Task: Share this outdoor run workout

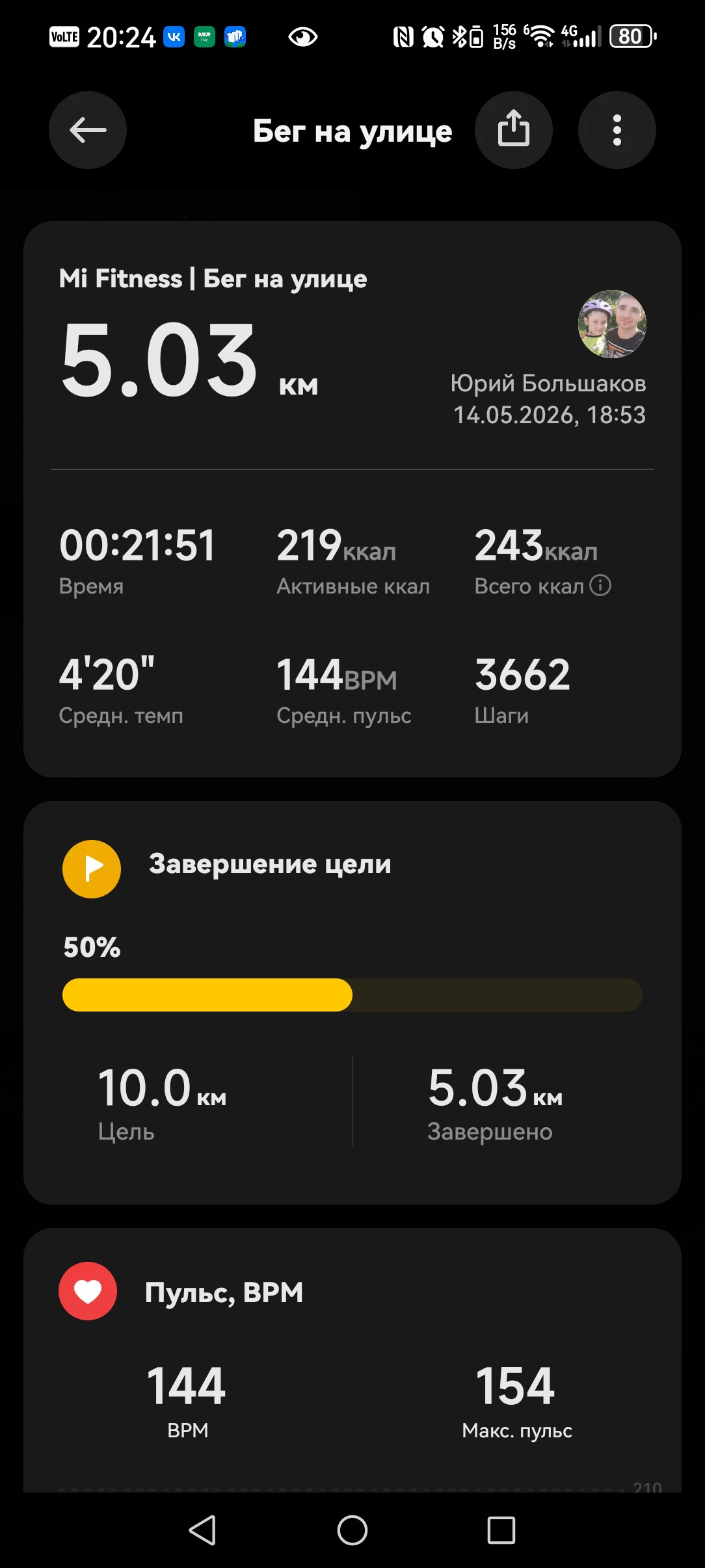Action: pos(514,130)
